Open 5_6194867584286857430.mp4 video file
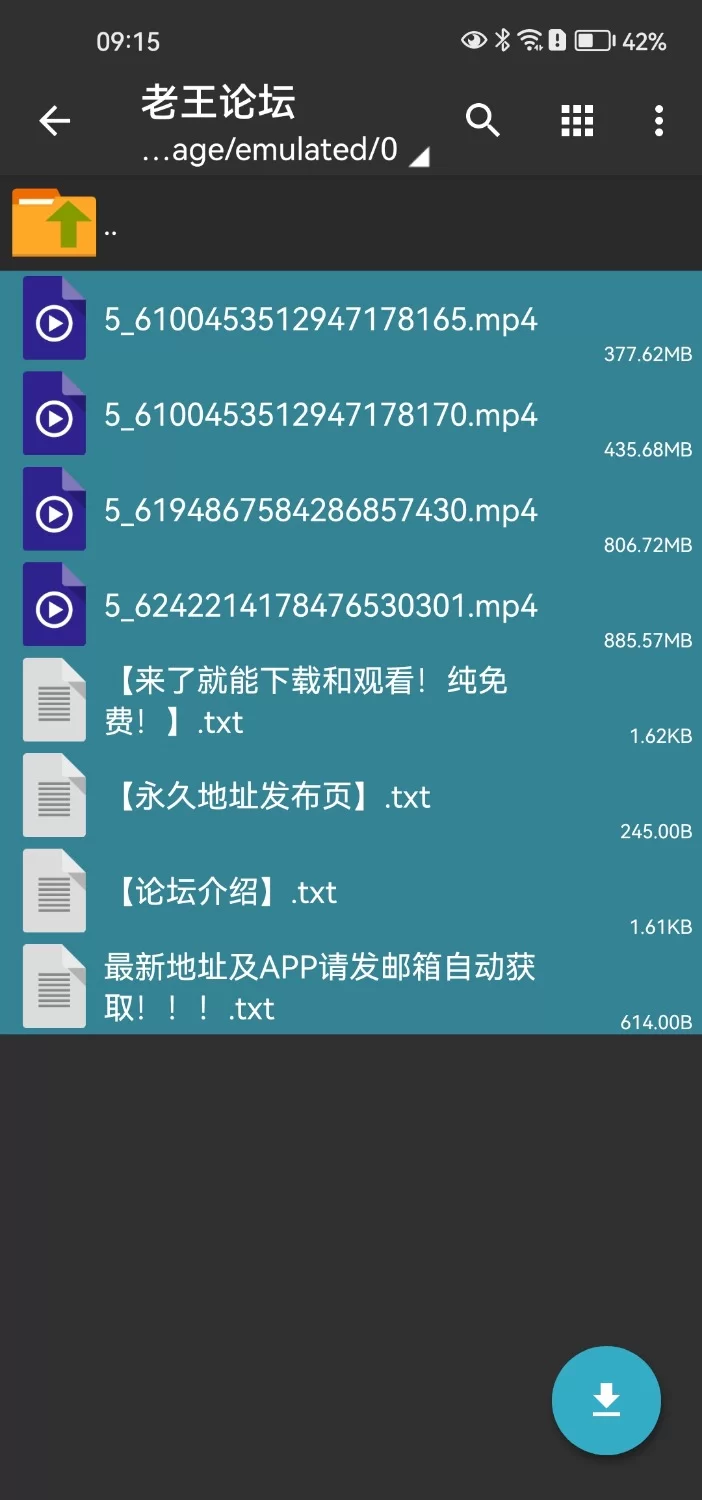 tap(320, 510)
